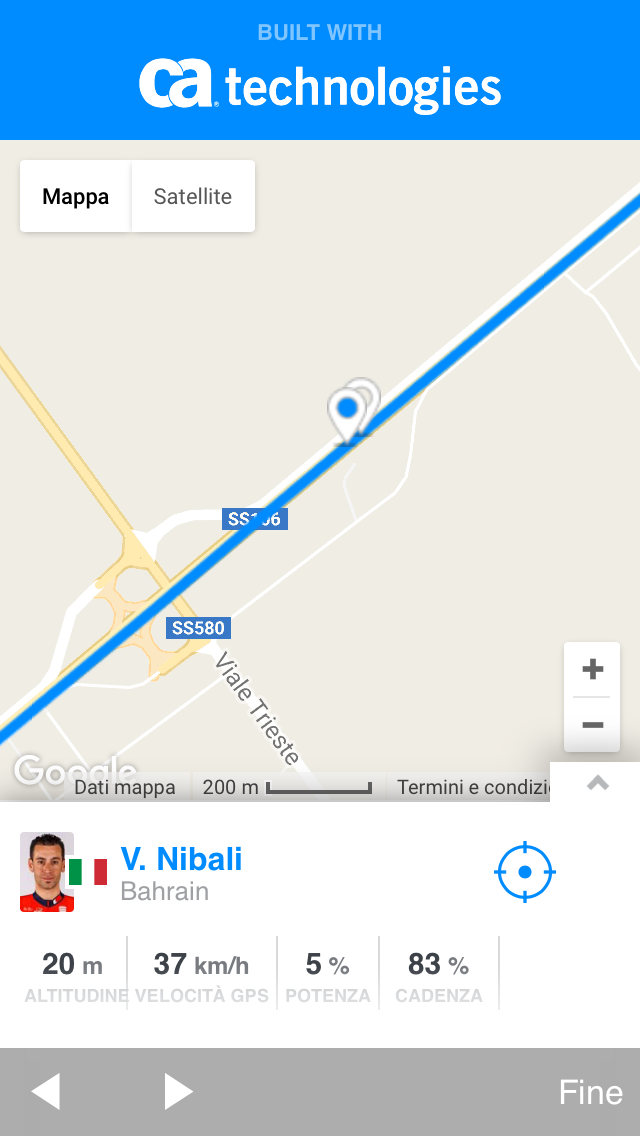Zoom in with the plus button
This screenshot has height=1136, width=640.
592,669
